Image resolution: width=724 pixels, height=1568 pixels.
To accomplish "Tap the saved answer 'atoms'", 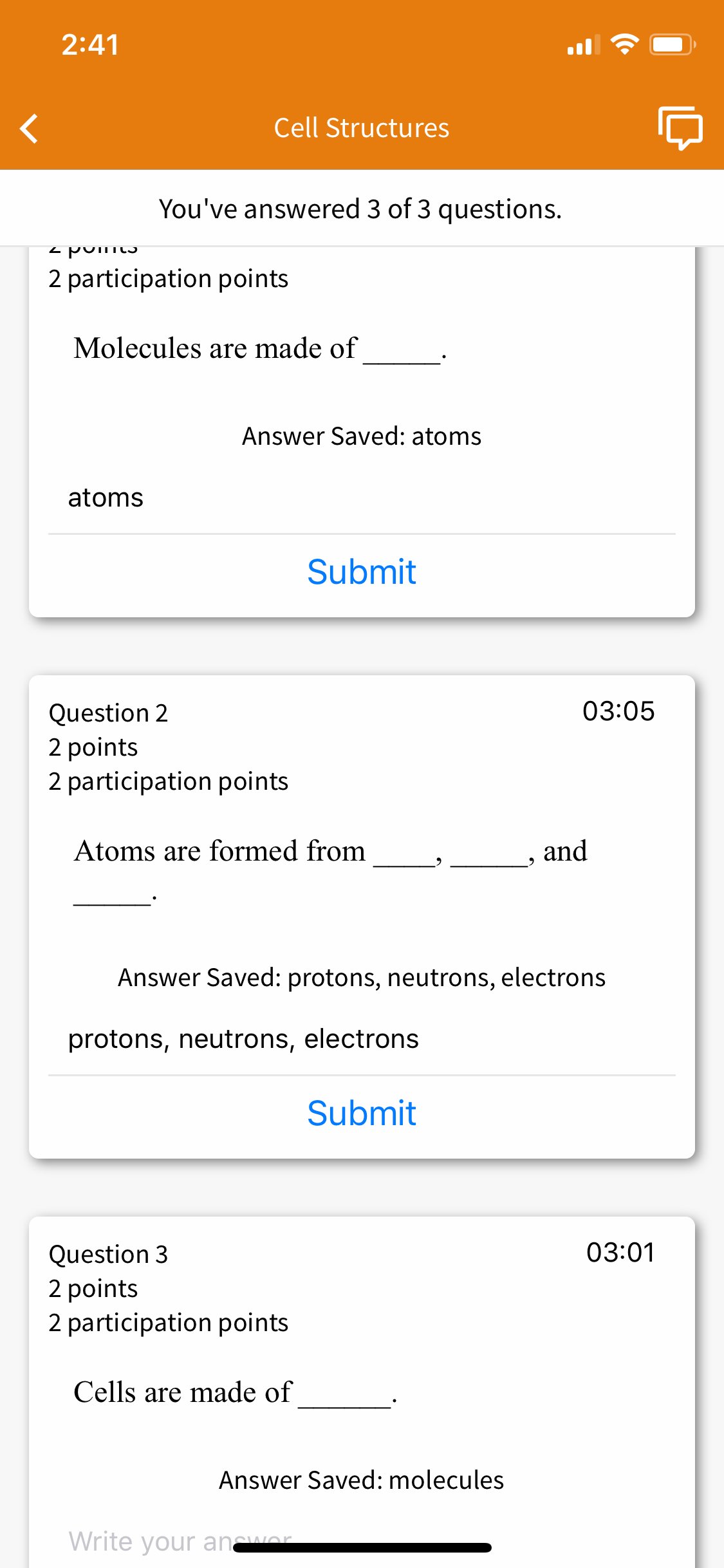I will (x=106, y=497).
